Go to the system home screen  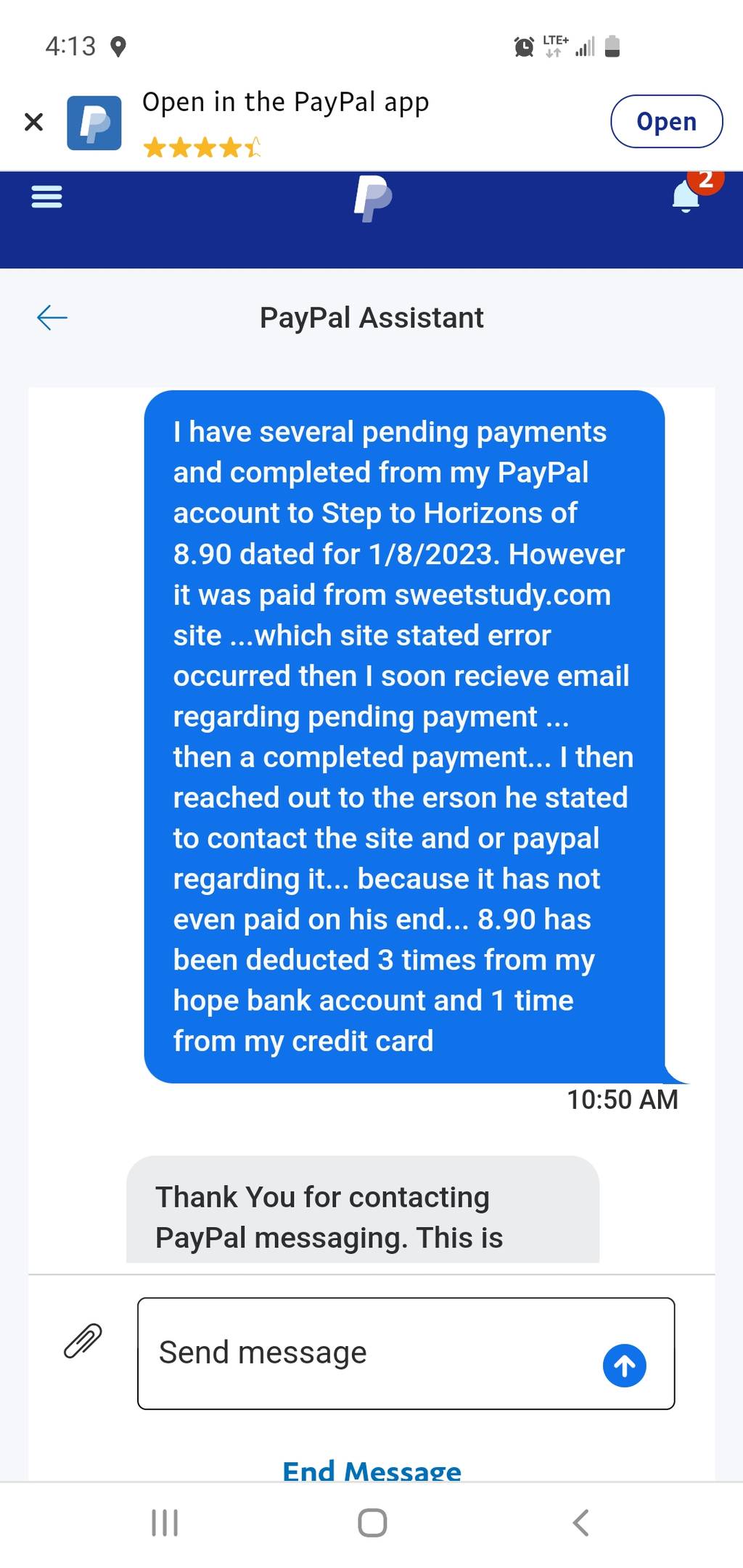tap(372, 1523)
